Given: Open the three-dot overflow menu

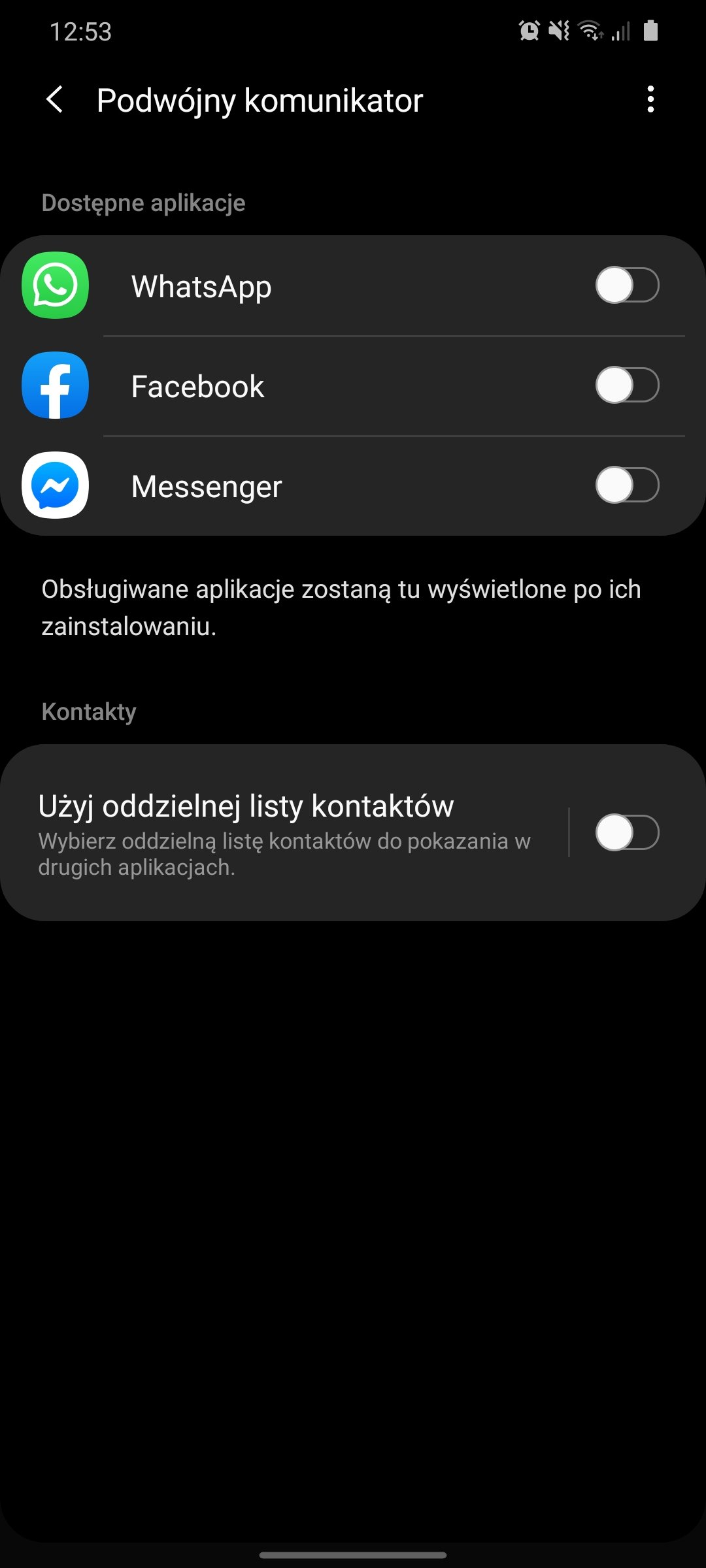Looking at the screenshot, I should [x=650, y=99].
